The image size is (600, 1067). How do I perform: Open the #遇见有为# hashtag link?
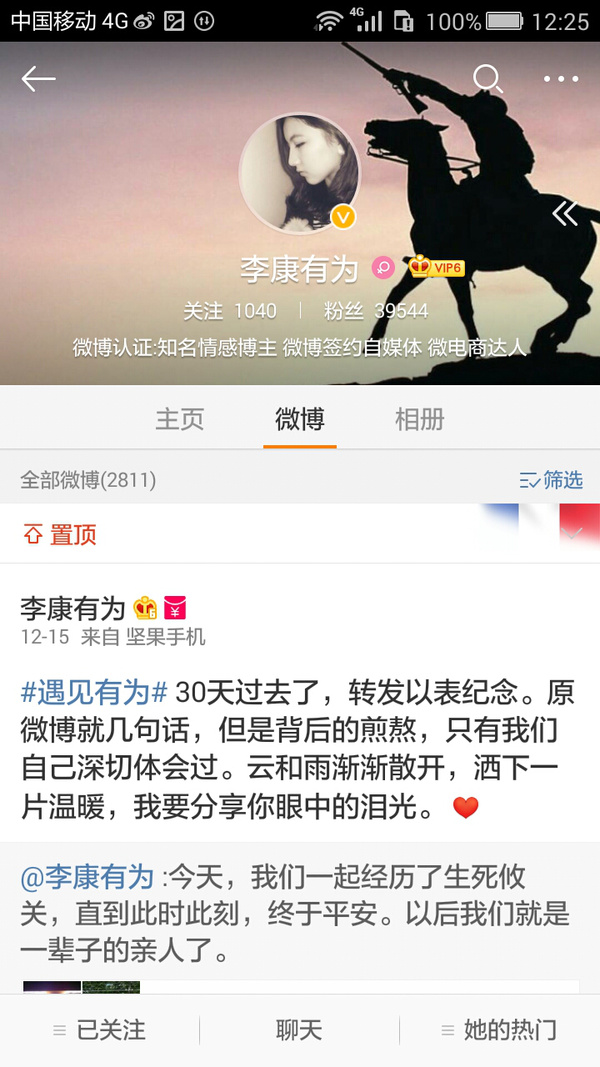tap(95, 693)
